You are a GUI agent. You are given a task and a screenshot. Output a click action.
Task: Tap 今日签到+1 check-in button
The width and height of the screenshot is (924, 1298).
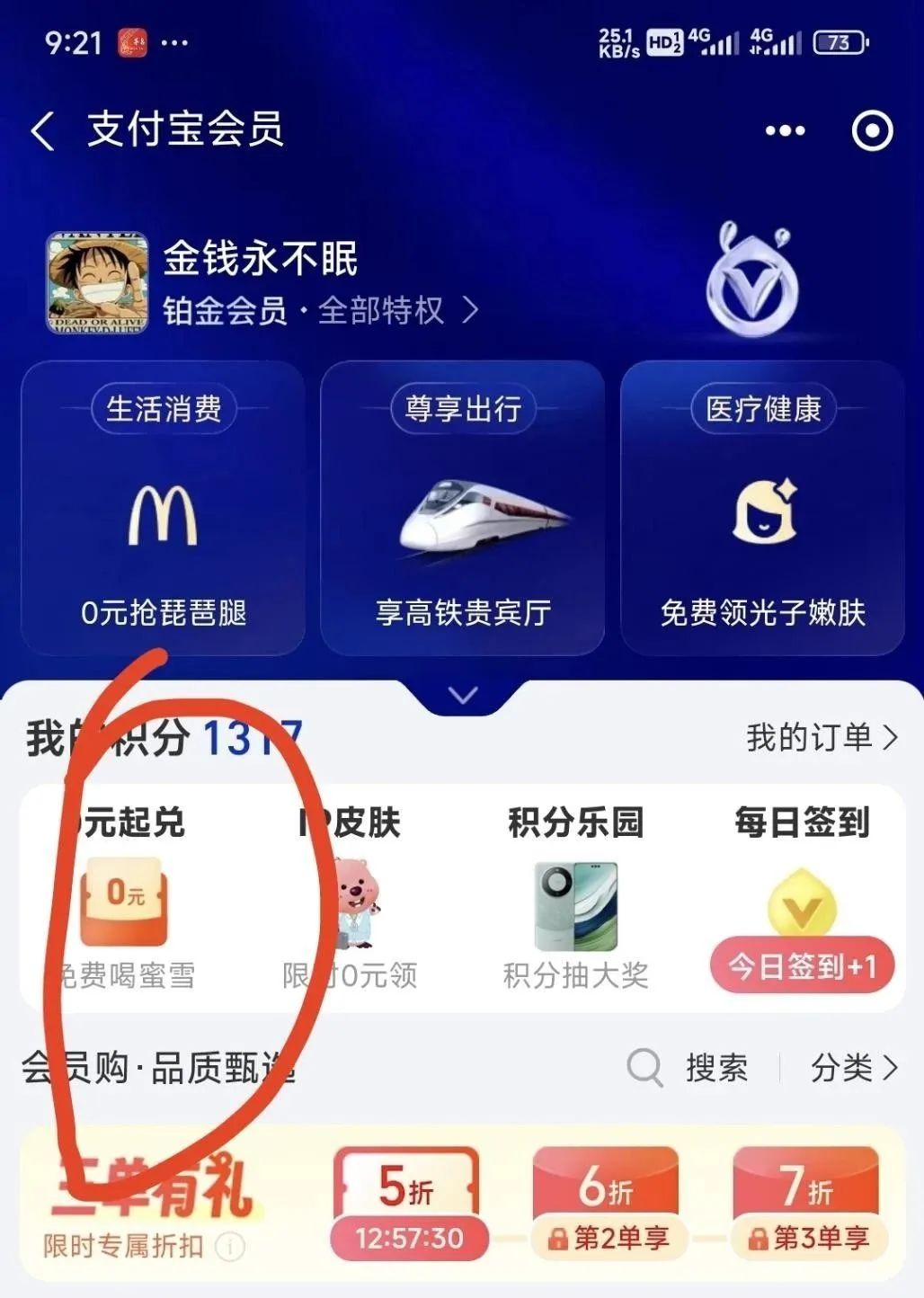click(x=802, y=966)
